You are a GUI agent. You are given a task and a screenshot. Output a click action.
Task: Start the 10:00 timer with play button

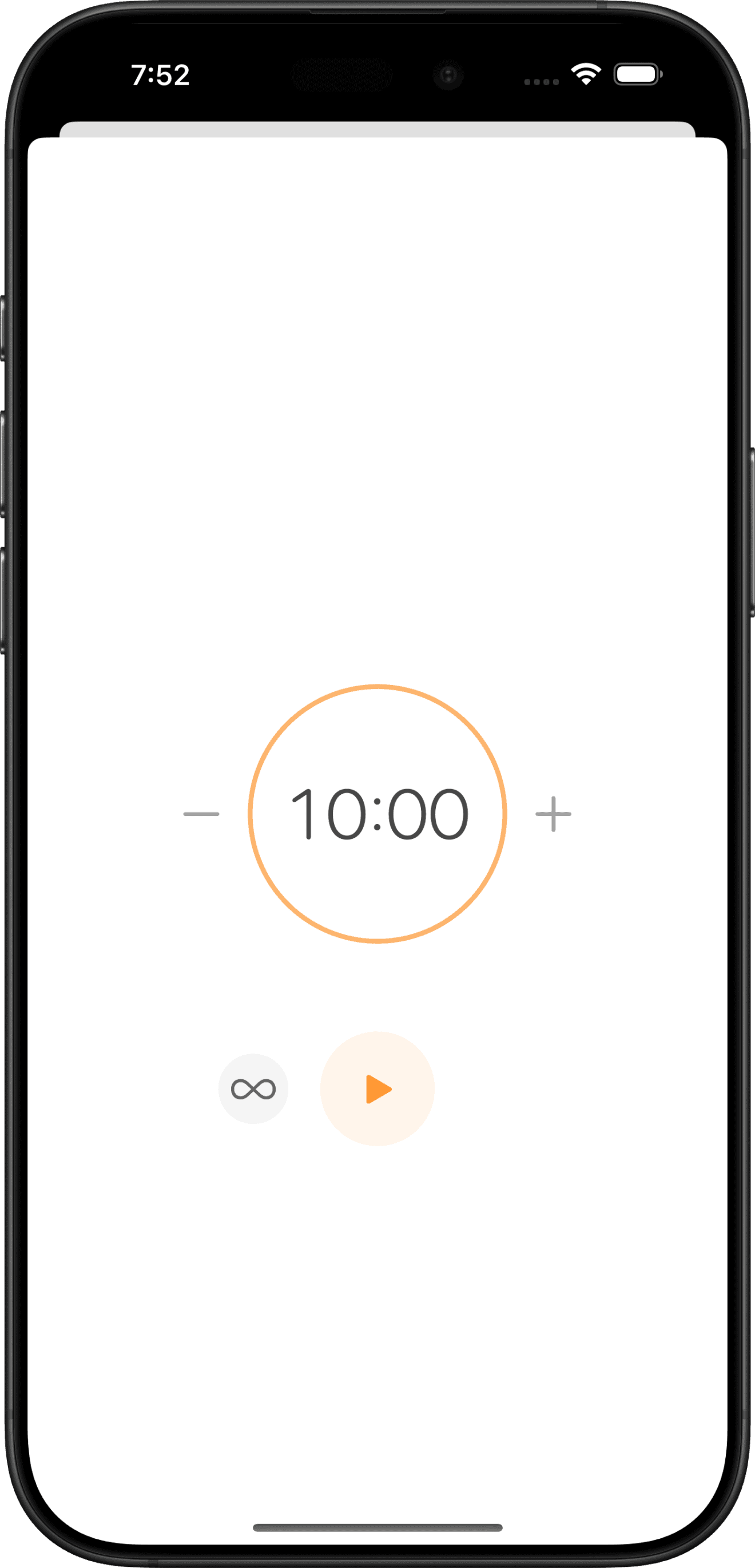point(377,1088)
